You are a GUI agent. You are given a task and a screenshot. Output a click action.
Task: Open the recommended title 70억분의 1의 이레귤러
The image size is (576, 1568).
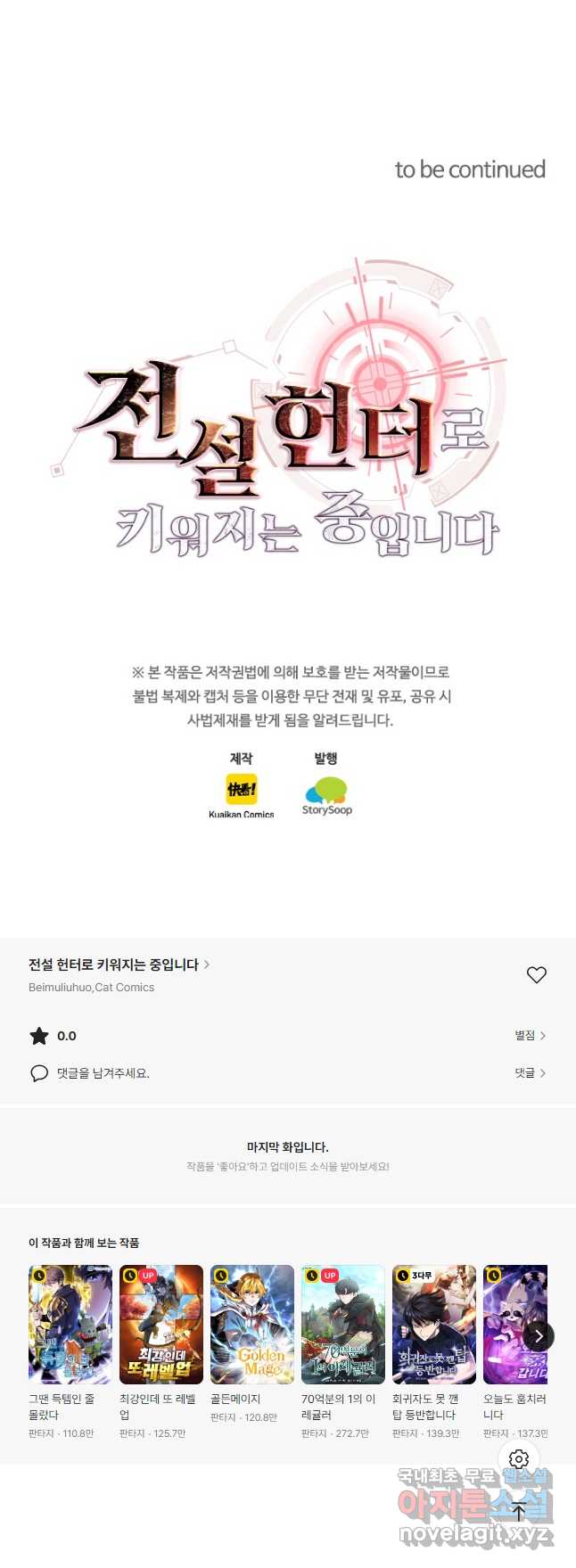[x=343, y=1325]
